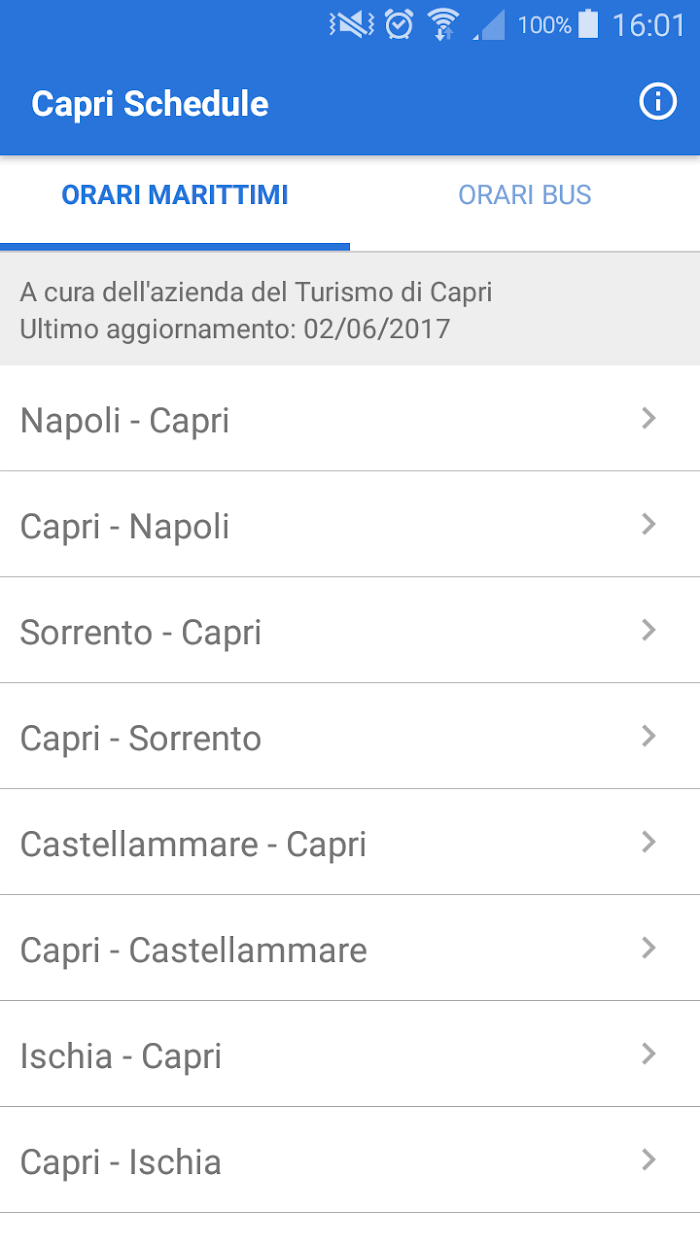The image size is (700, 1244).
Task: Show Capri - Ischia departures
Action: click(350, 1160)
